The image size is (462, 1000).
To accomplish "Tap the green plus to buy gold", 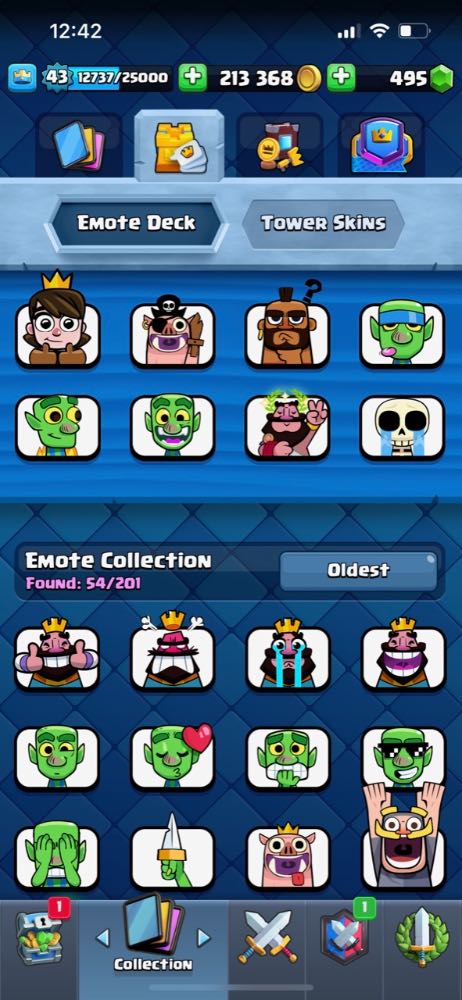I will point(192,78).
